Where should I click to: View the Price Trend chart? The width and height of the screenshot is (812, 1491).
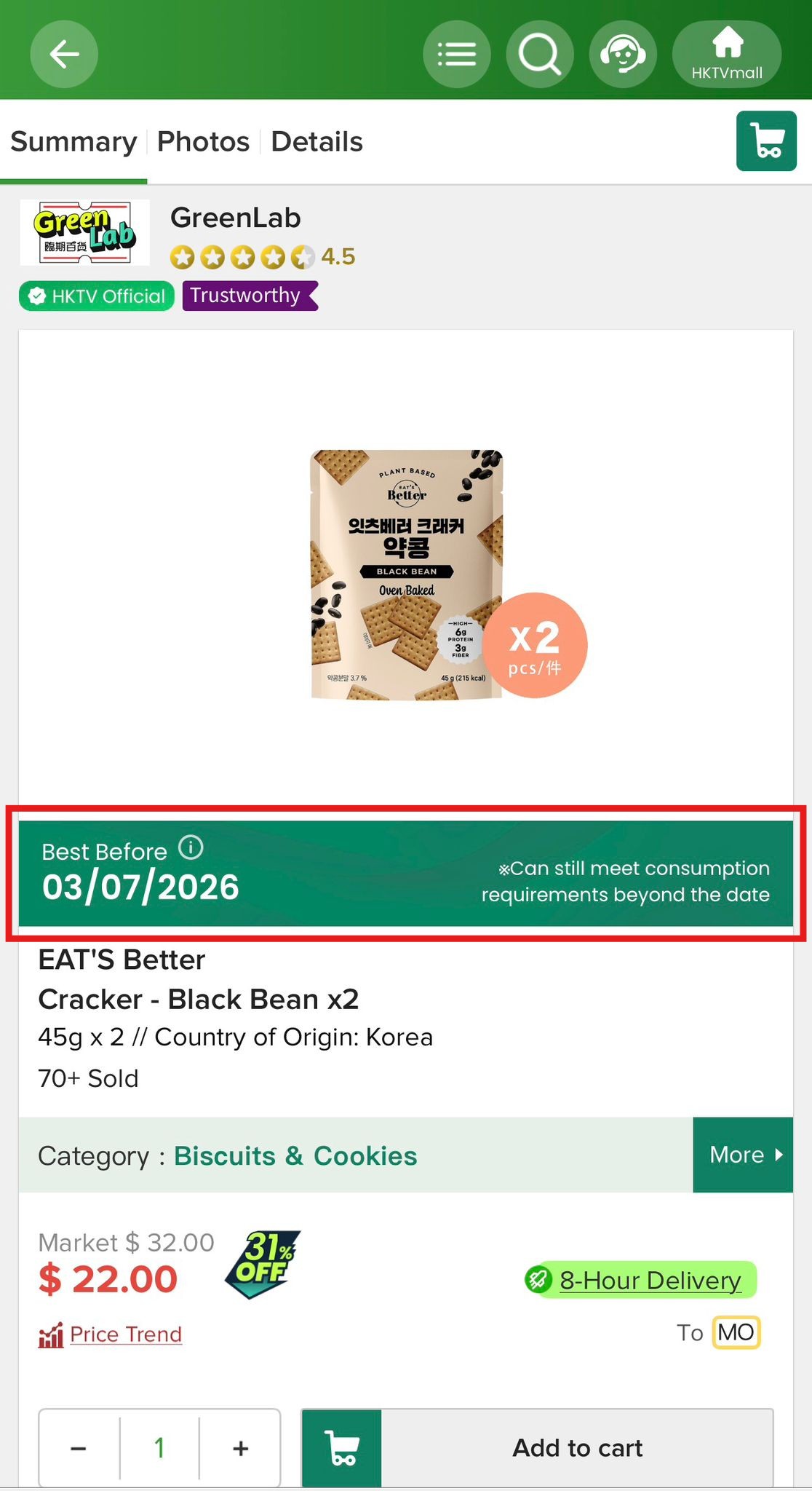click(125, 1334)
